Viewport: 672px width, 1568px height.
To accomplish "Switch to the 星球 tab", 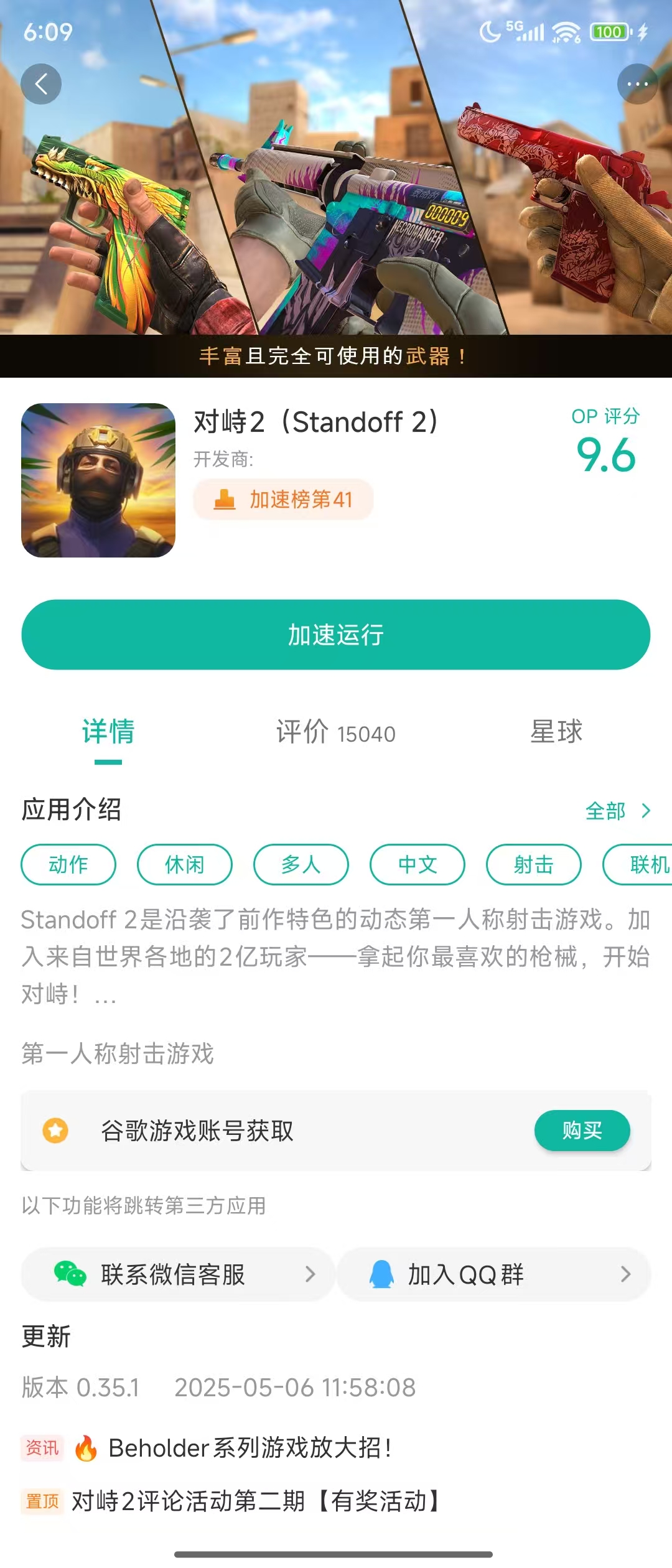I will coord(556,732).
